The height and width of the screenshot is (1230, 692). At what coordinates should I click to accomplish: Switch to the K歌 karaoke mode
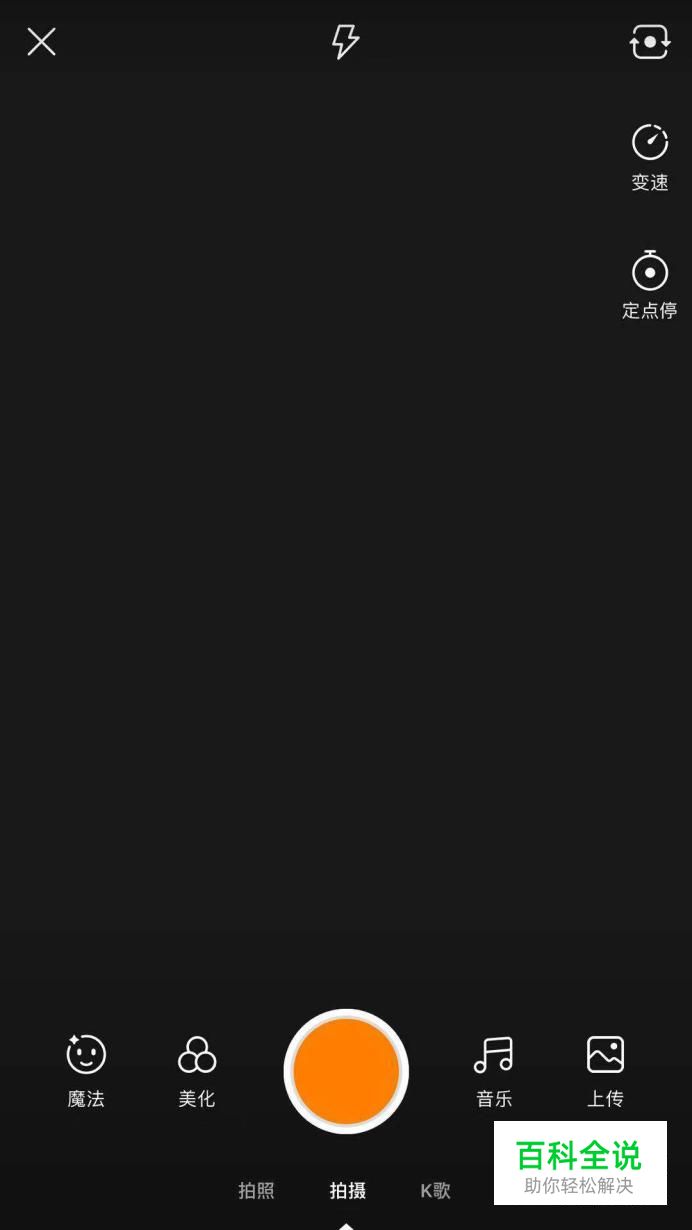click(435, 1190)
